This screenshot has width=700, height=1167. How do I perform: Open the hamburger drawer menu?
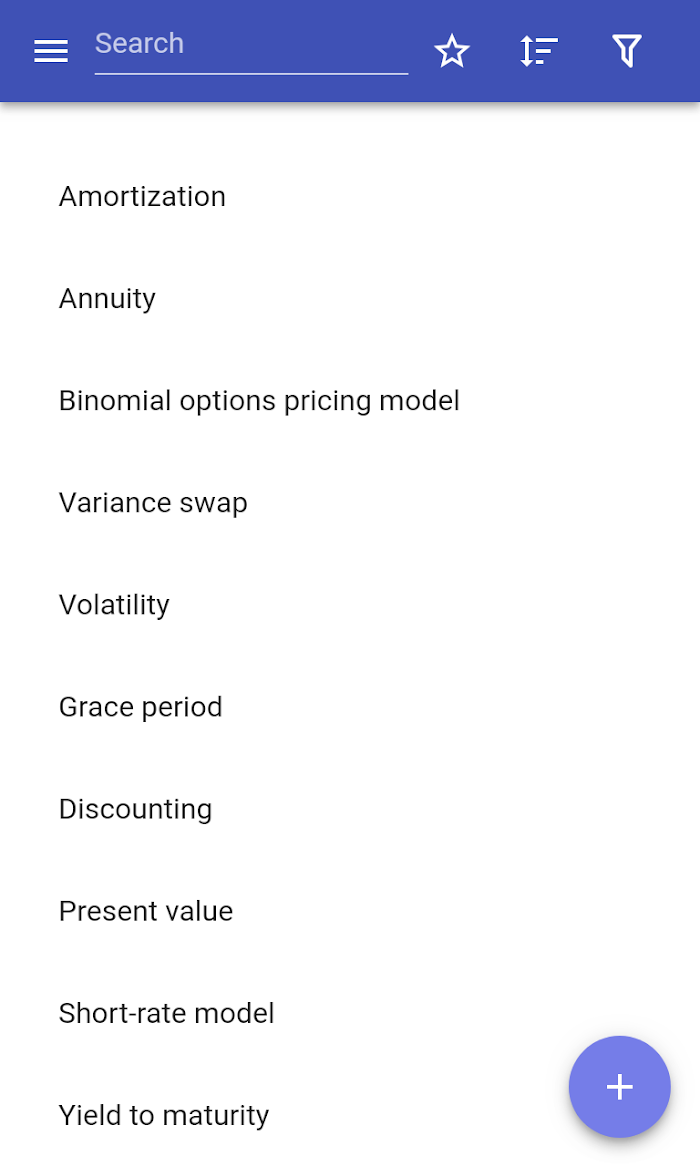coord(51,51)
